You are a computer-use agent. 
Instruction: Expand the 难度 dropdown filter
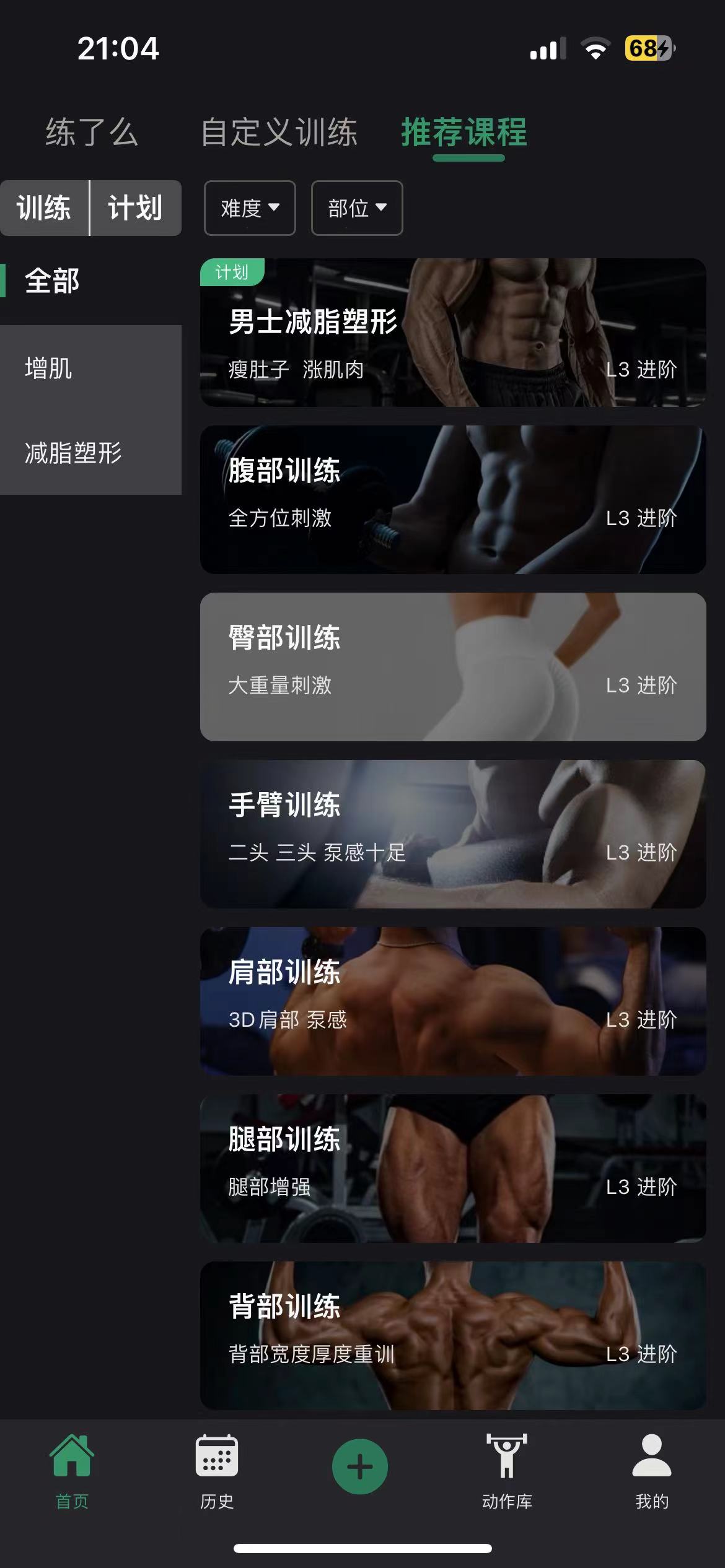250,208
